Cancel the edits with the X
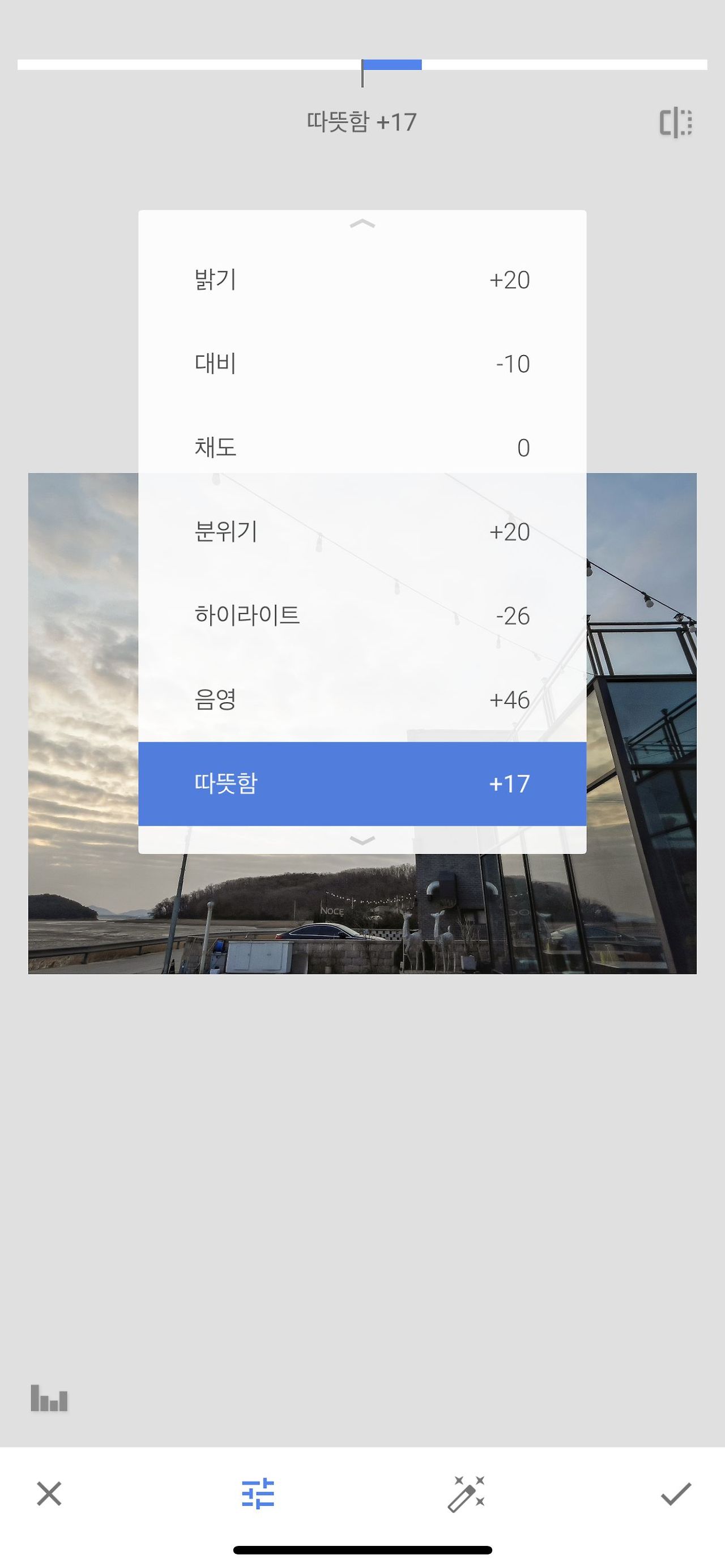Screen dimensions: 725x1568 pyautogui.click(x=49, y=1494)
